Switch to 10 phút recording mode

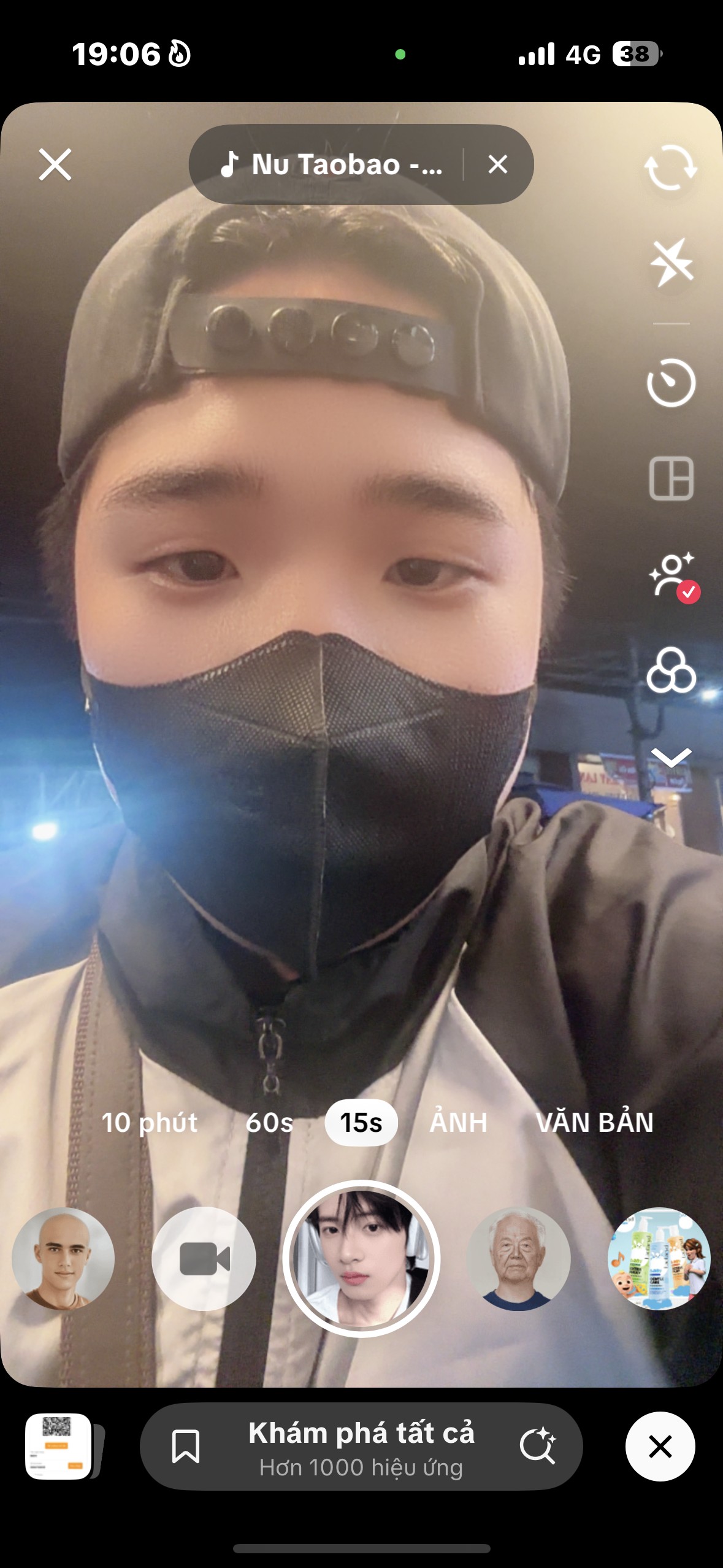point(150,1123)
